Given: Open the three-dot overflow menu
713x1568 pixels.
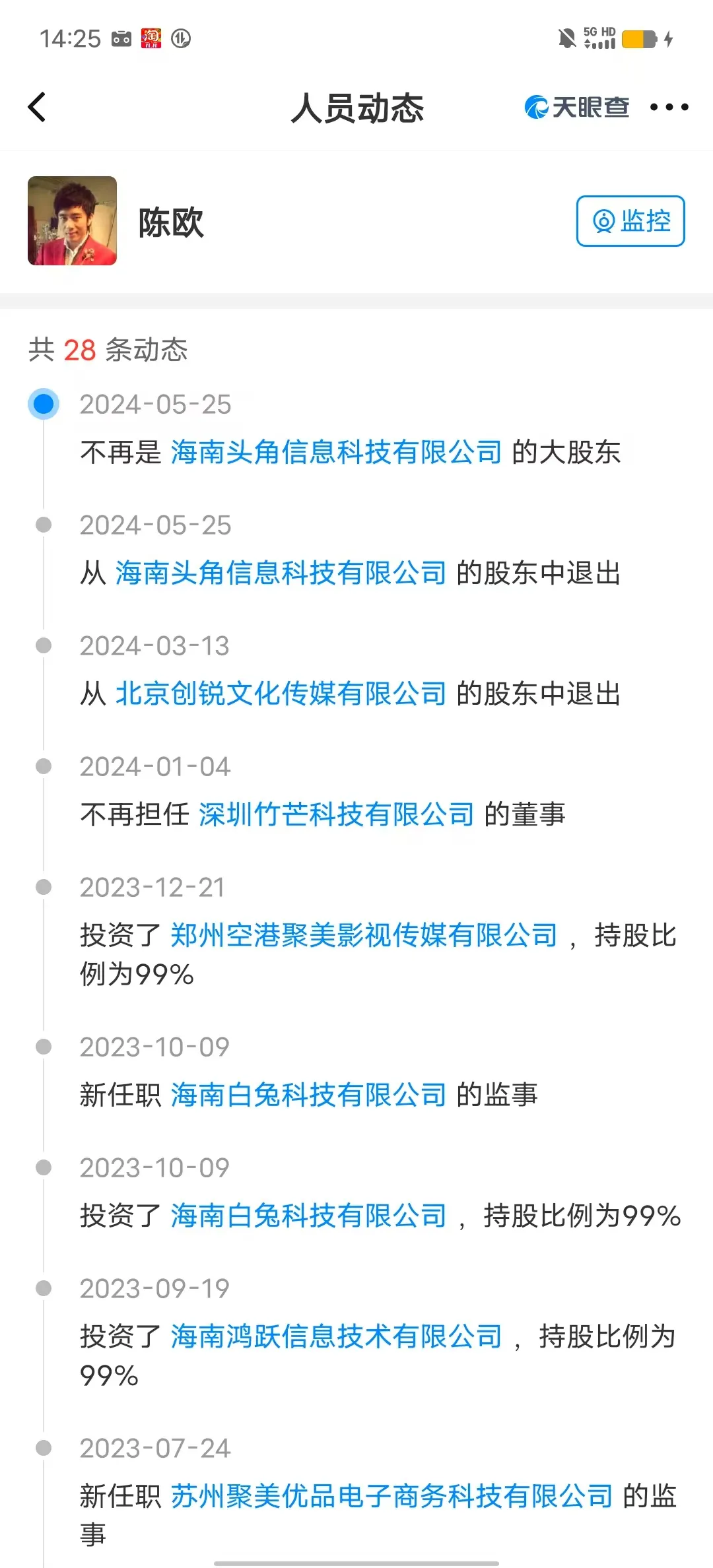Looking at the screenshot, I should point(669,107).
